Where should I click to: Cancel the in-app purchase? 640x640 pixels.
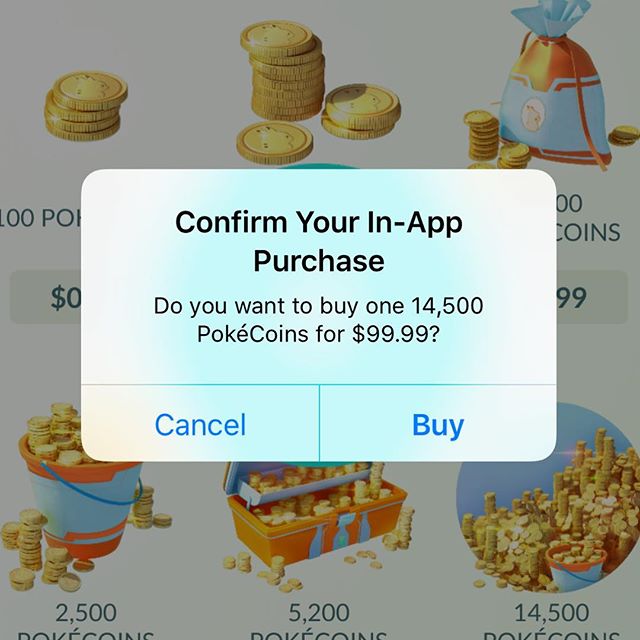pos(200,425)
